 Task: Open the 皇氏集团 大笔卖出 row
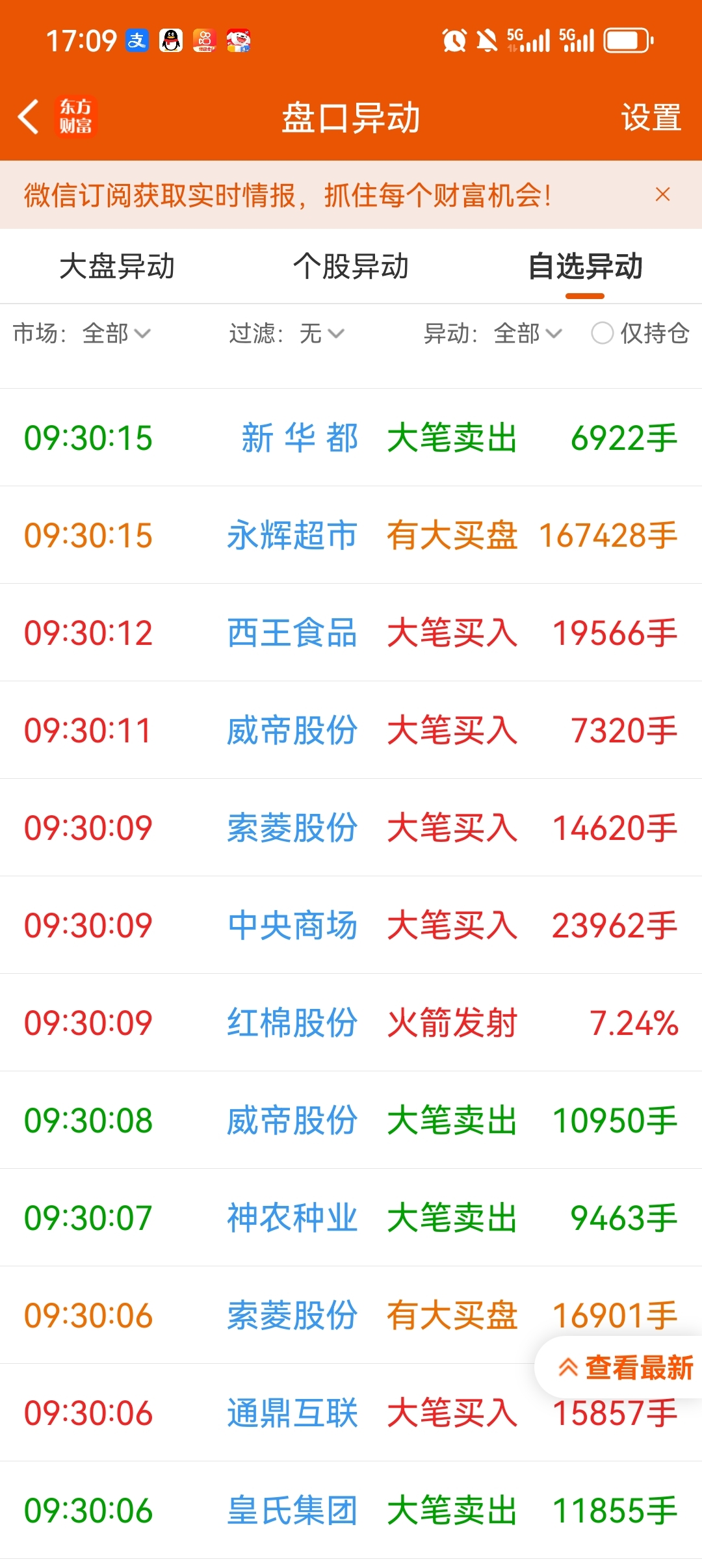point(351,1510)
